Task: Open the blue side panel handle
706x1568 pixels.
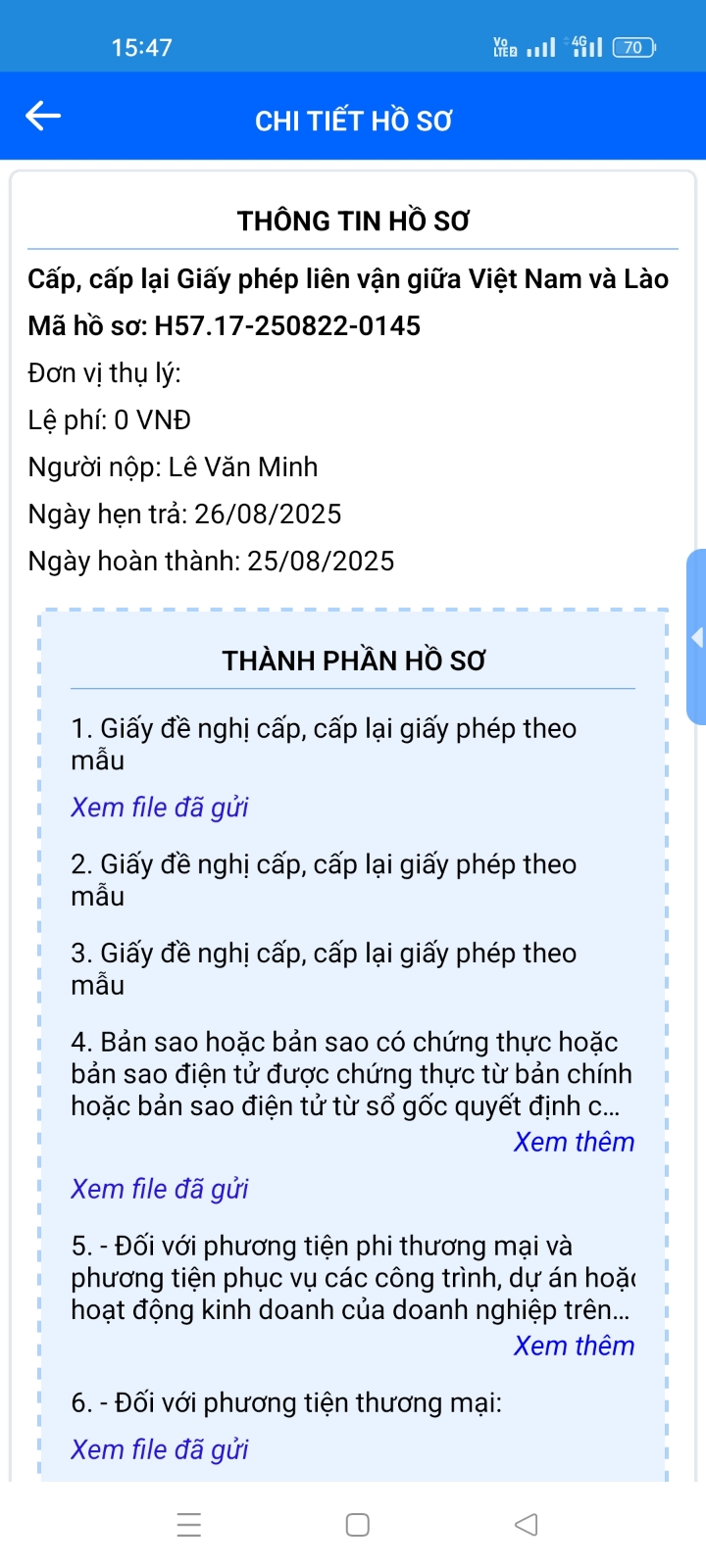Action: tap(696, 638)
